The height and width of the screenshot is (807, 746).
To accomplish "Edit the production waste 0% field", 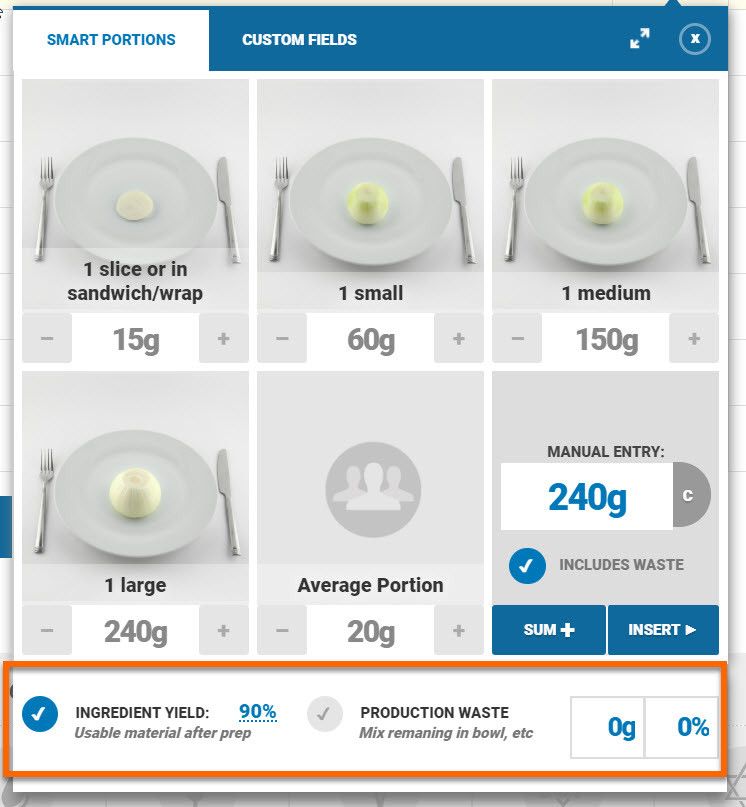I will (681, 727).
